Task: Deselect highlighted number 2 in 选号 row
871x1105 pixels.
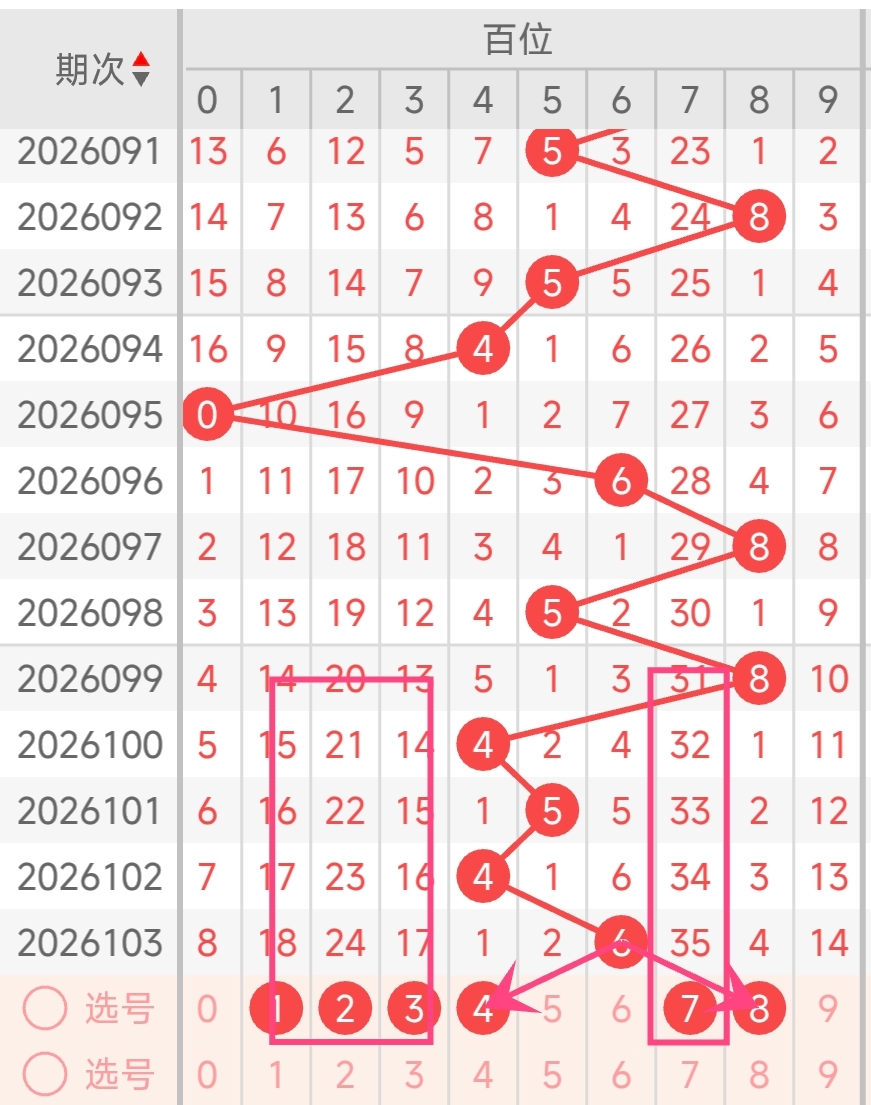Action: pyautogui.click(x=345, y=1009)
